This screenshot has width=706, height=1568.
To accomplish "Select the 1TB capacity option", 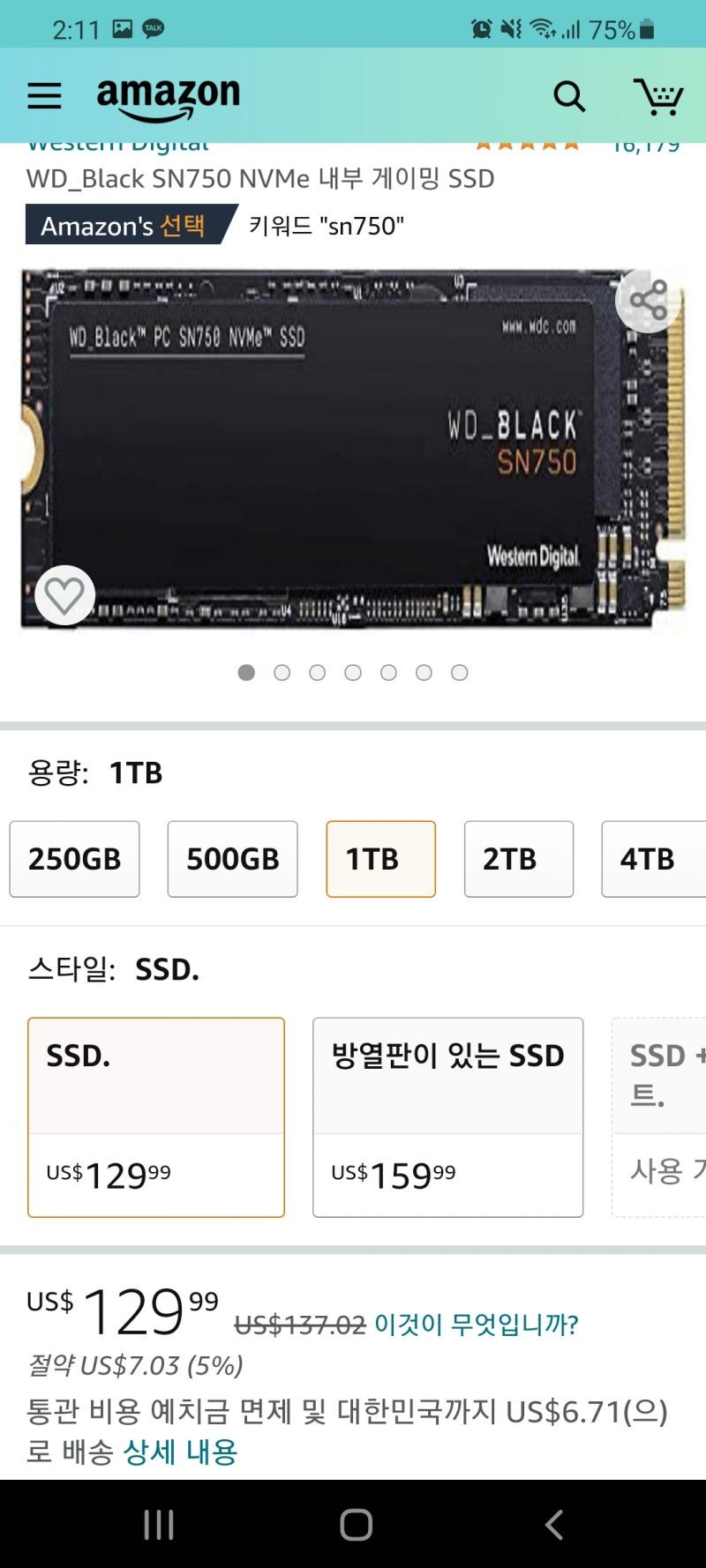I will 381,859.
